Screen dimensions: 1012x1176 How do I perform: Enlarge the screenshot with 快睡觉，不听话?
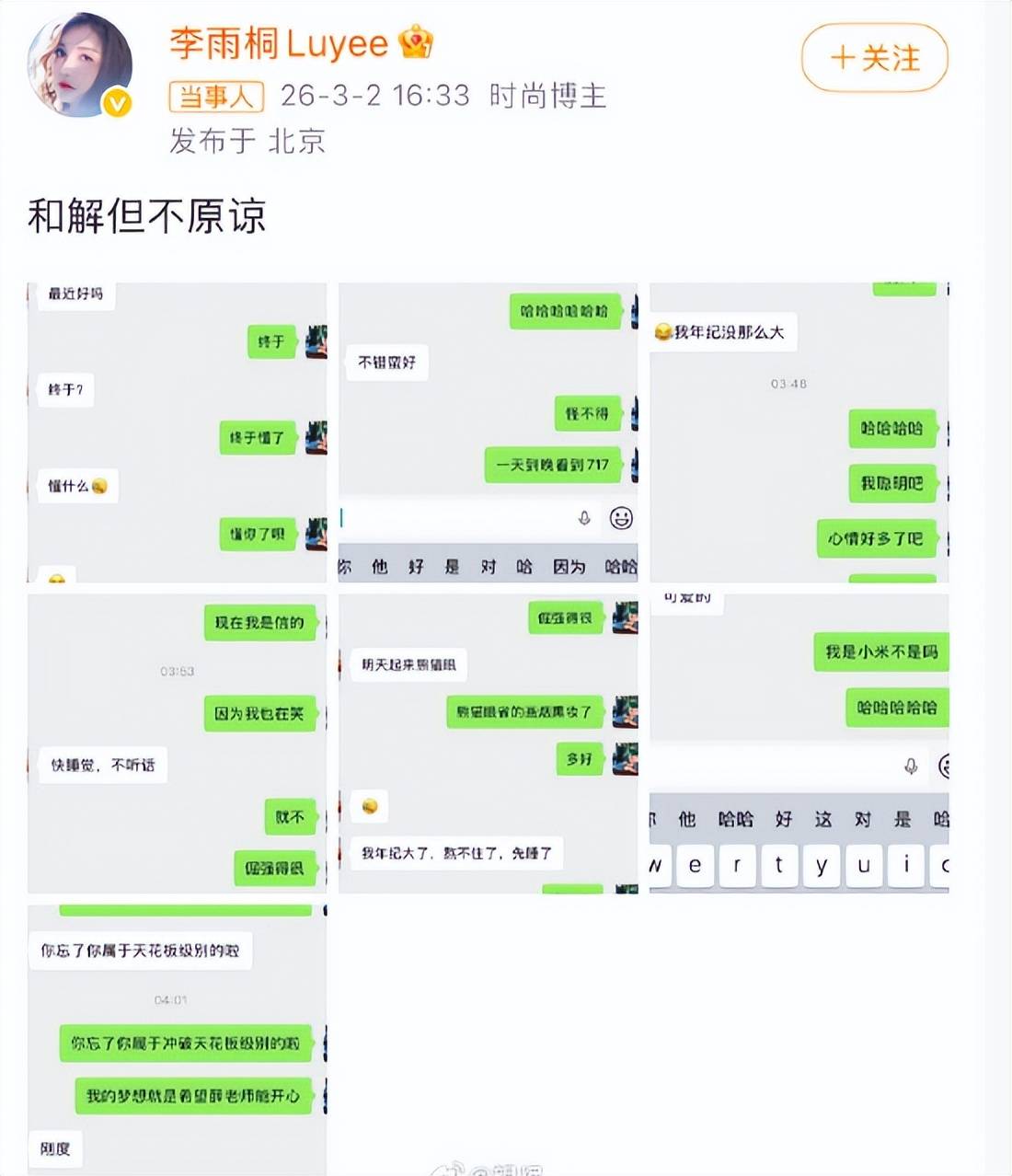pyautogui.click(x=177, y=744)
